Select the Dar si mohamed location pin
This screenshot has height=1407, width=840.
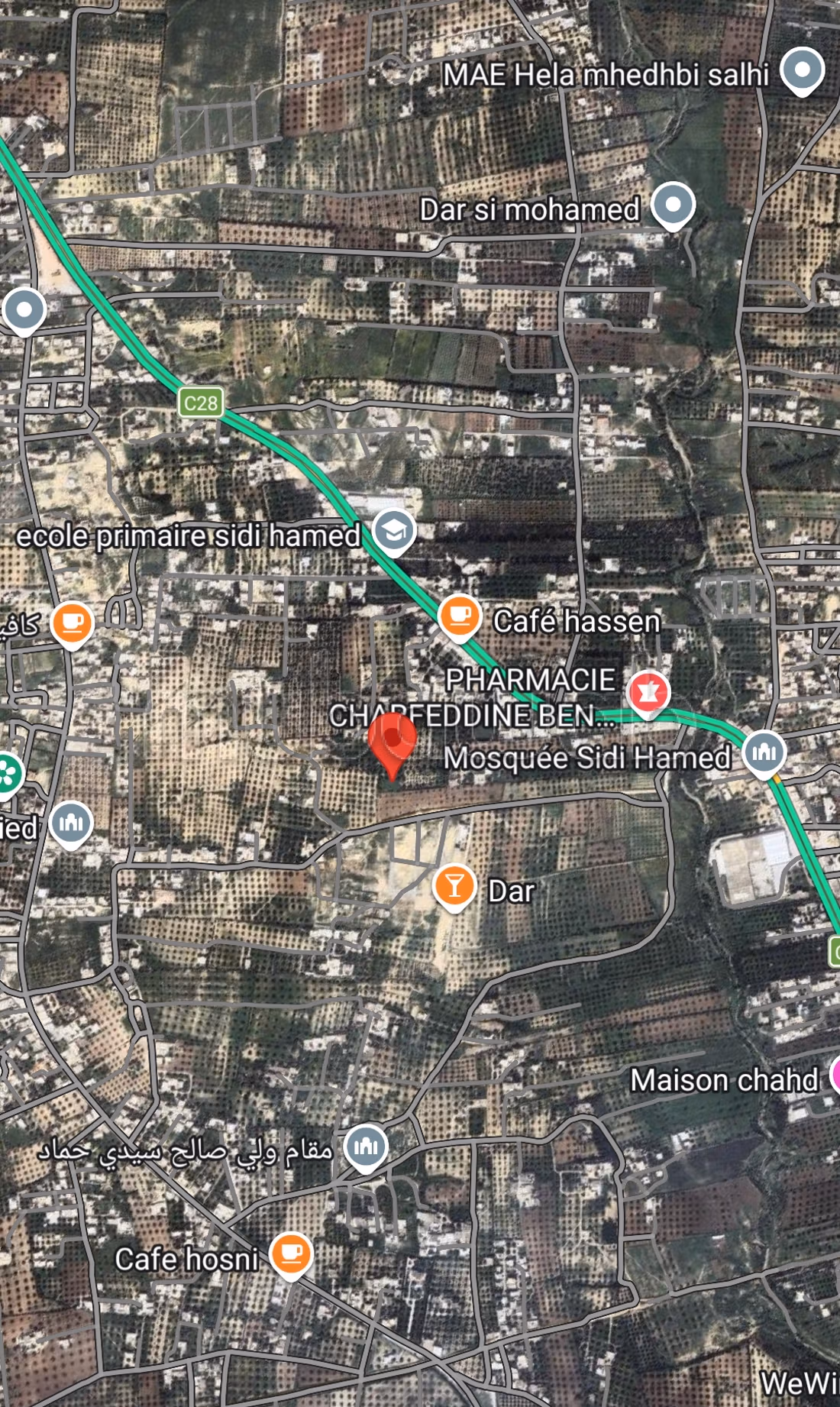[673, 205]
